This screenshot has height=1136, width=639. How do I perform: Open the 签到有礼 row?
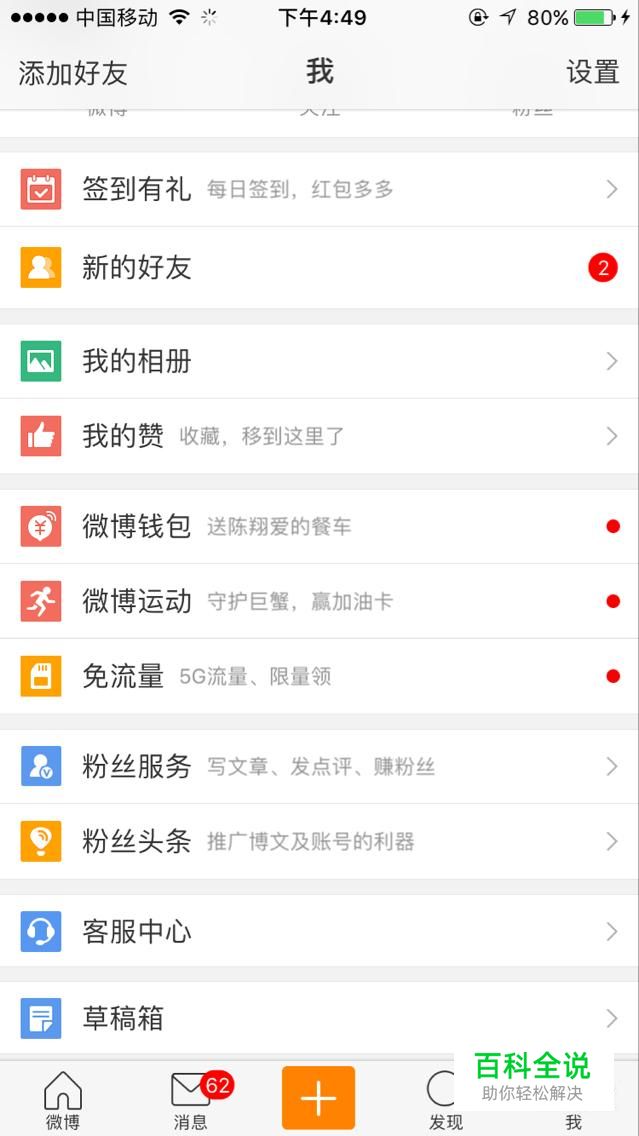point(320,189)
